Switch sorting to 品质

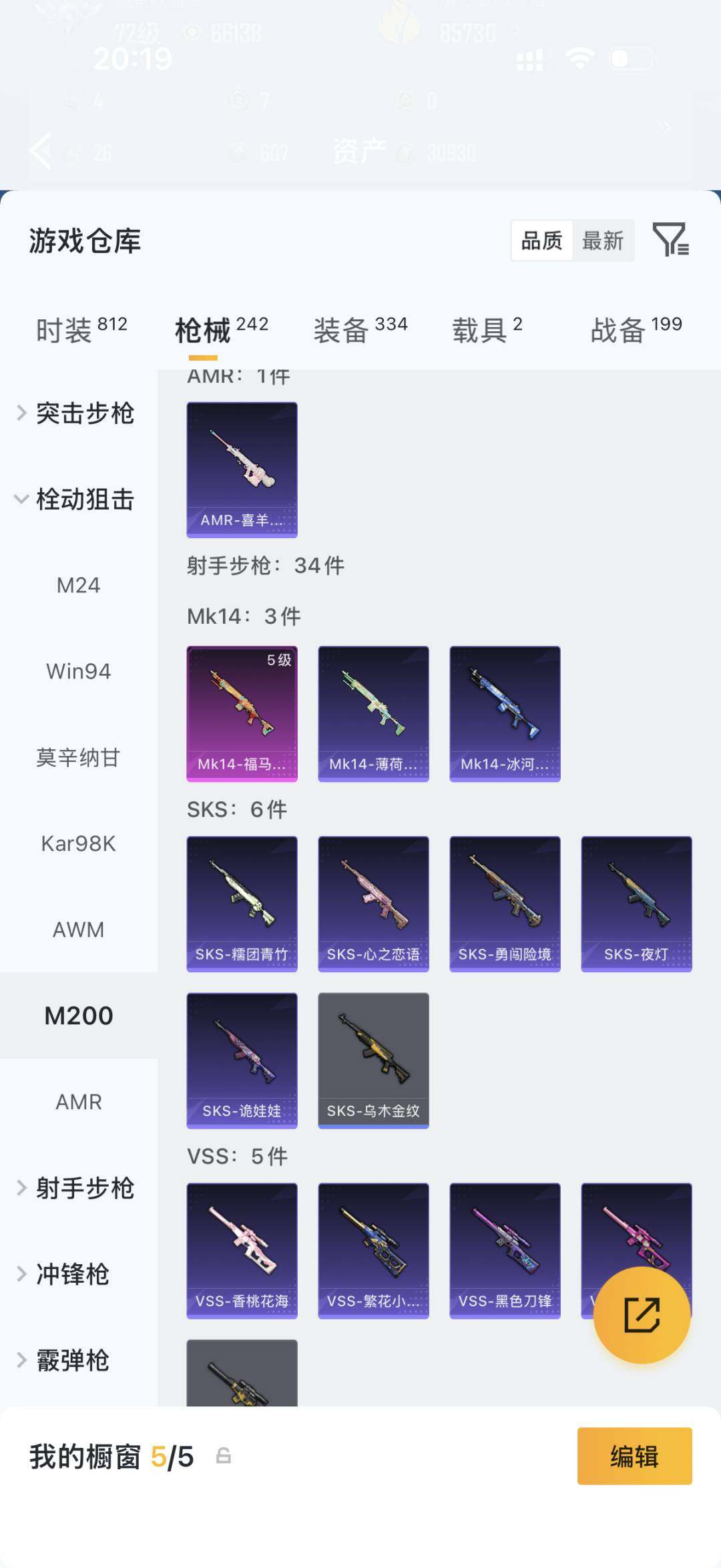point(541,242)
